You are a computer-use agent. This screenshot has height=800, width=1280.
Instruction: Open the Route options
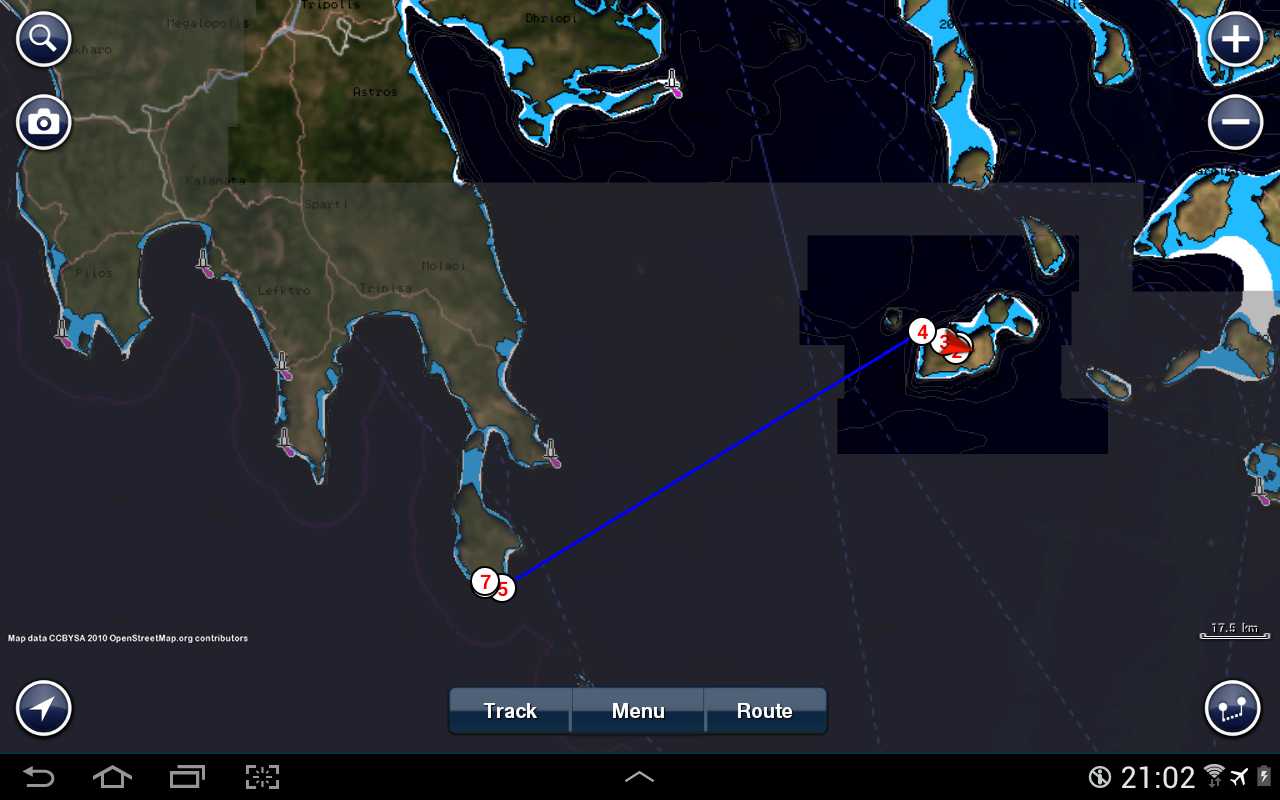(765, 711)
